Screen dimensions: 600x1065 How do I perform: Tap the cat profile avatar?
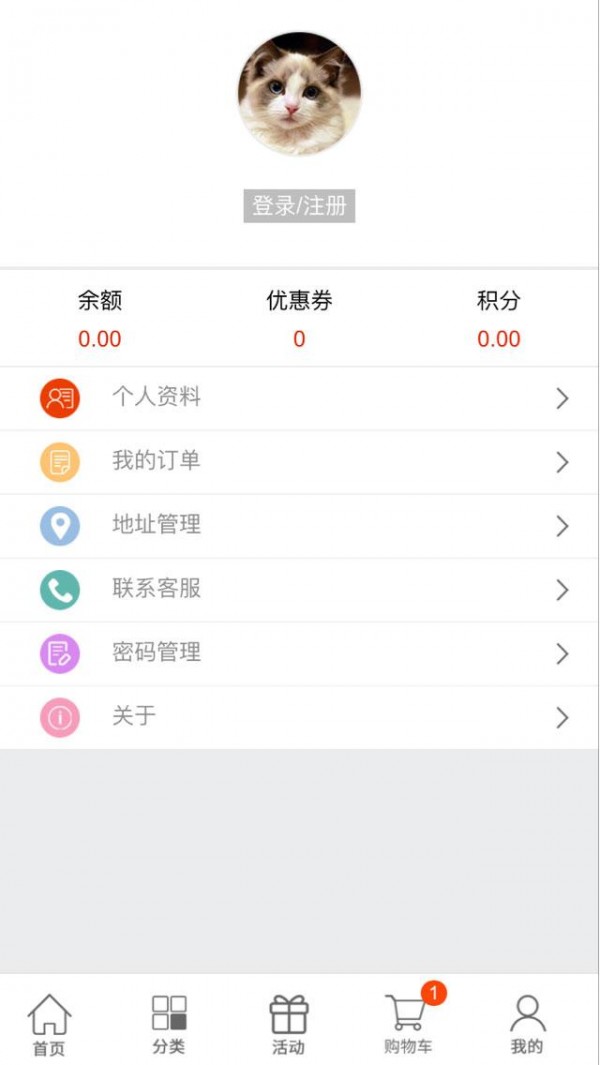(x=299, y=94)
